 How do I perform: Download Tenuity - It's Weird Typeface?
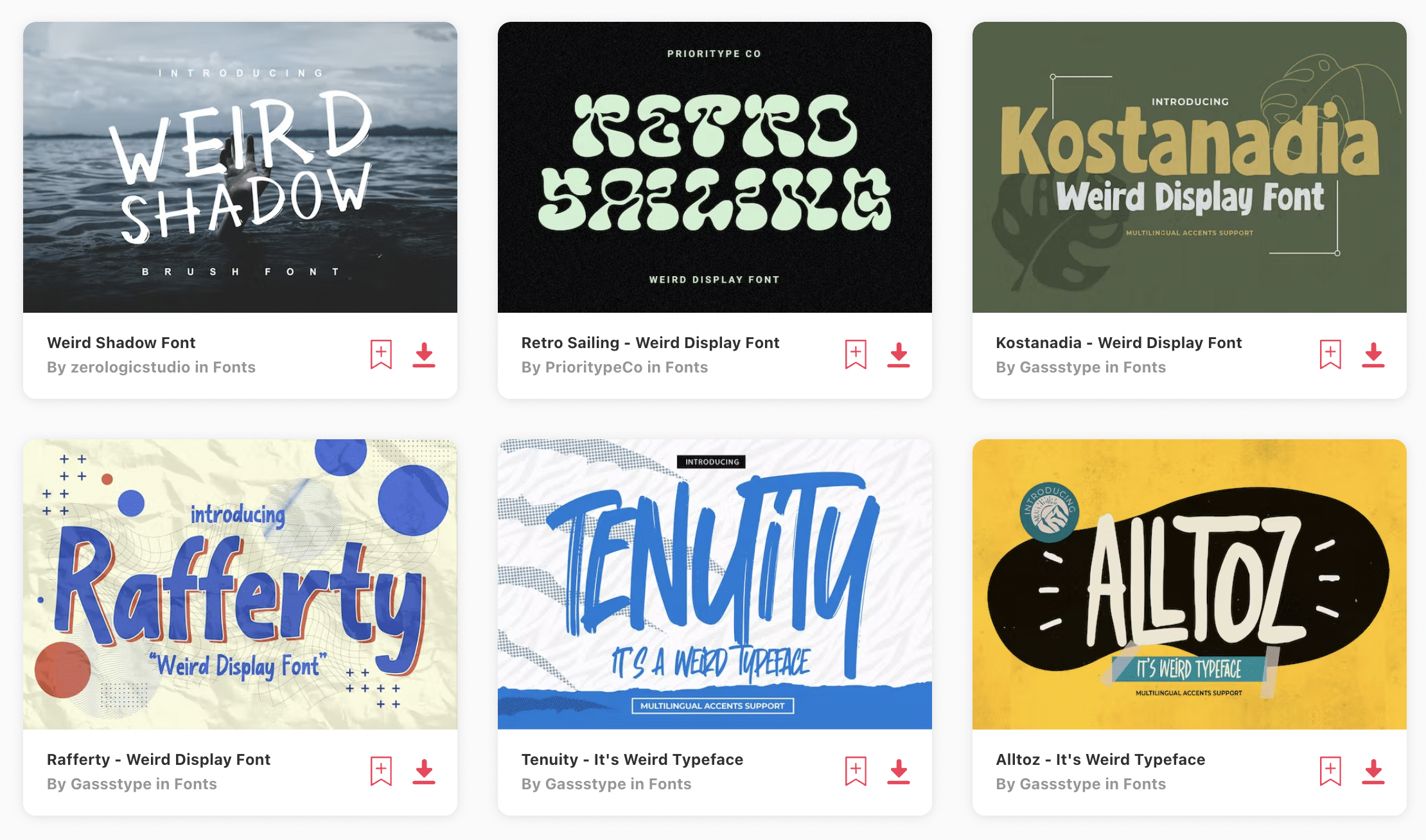898,771
